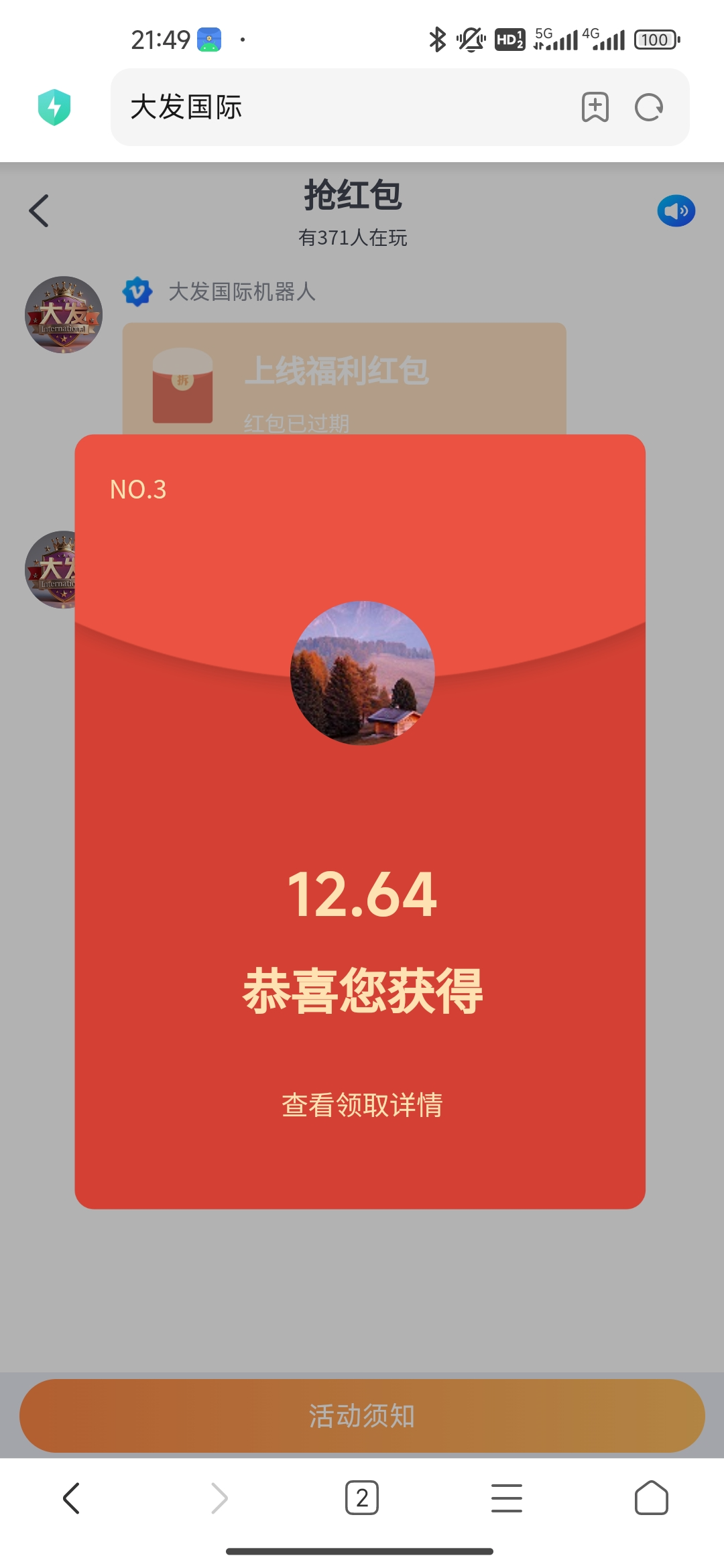Tap the 大发国际 address bar
Image resolution: width=724 pixels, height=1568 pixels.
(335, 107)
